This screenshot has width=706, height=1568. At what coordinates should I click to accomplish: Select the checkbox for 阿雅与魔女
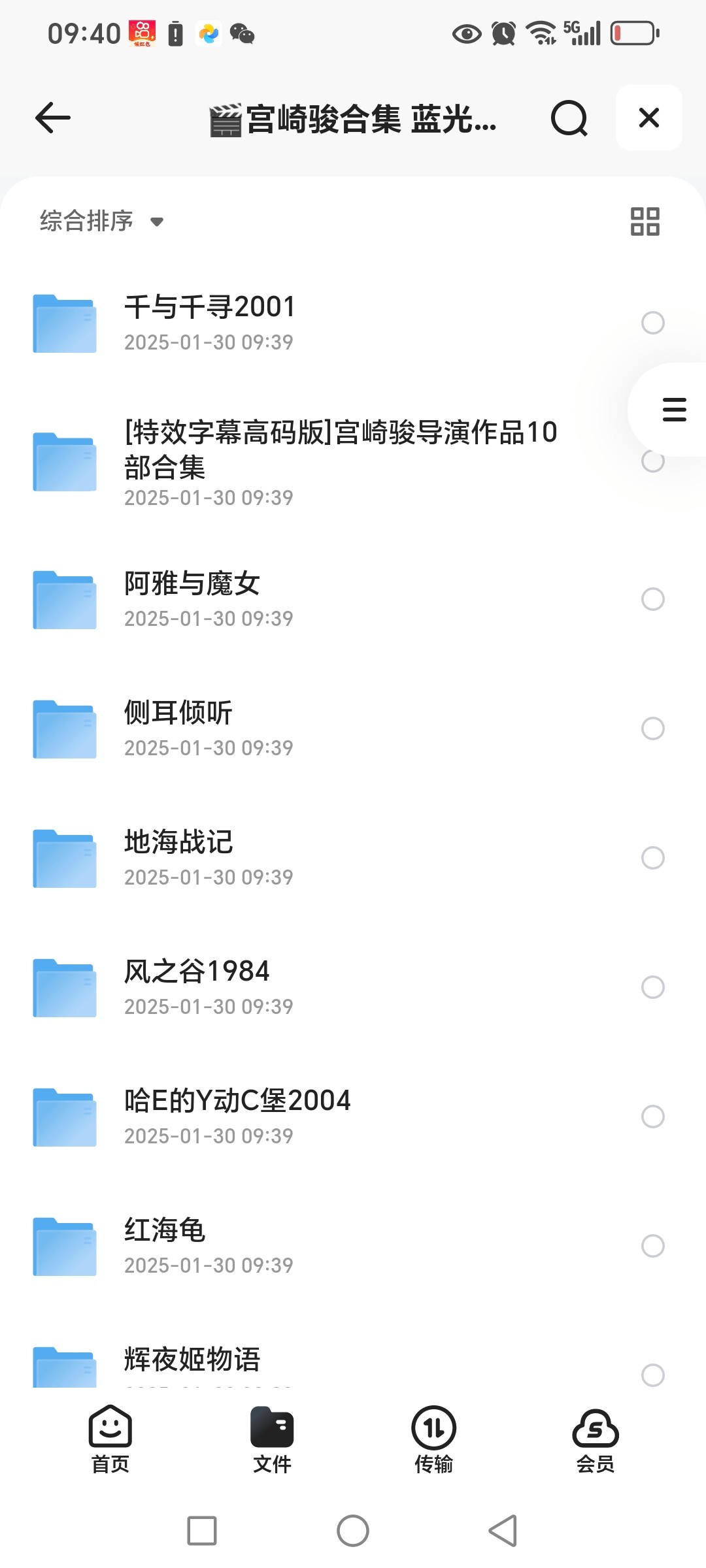(652, 599)
